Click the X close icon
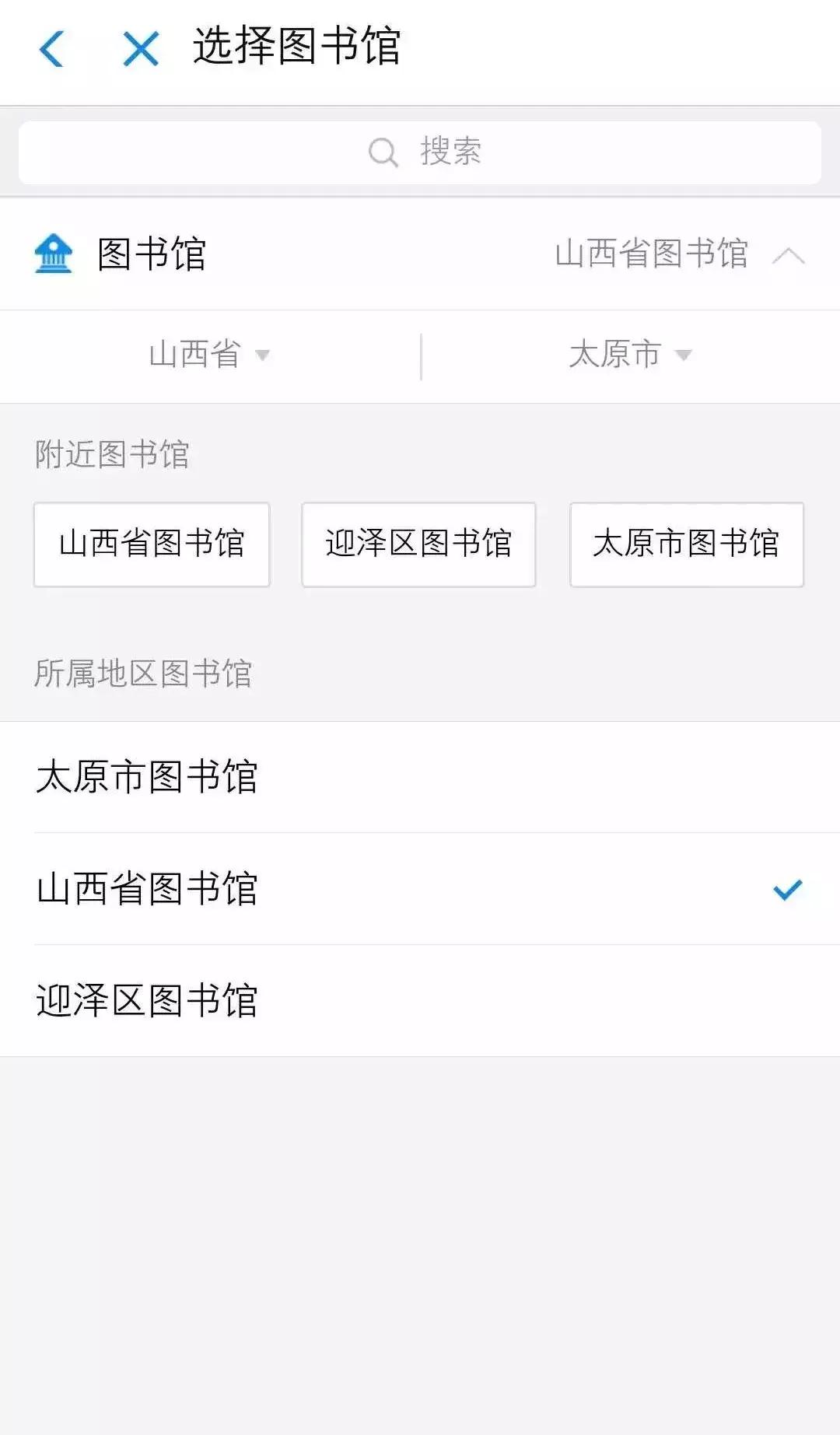The width and height of the screenshot is (840, 1435). 138,49
